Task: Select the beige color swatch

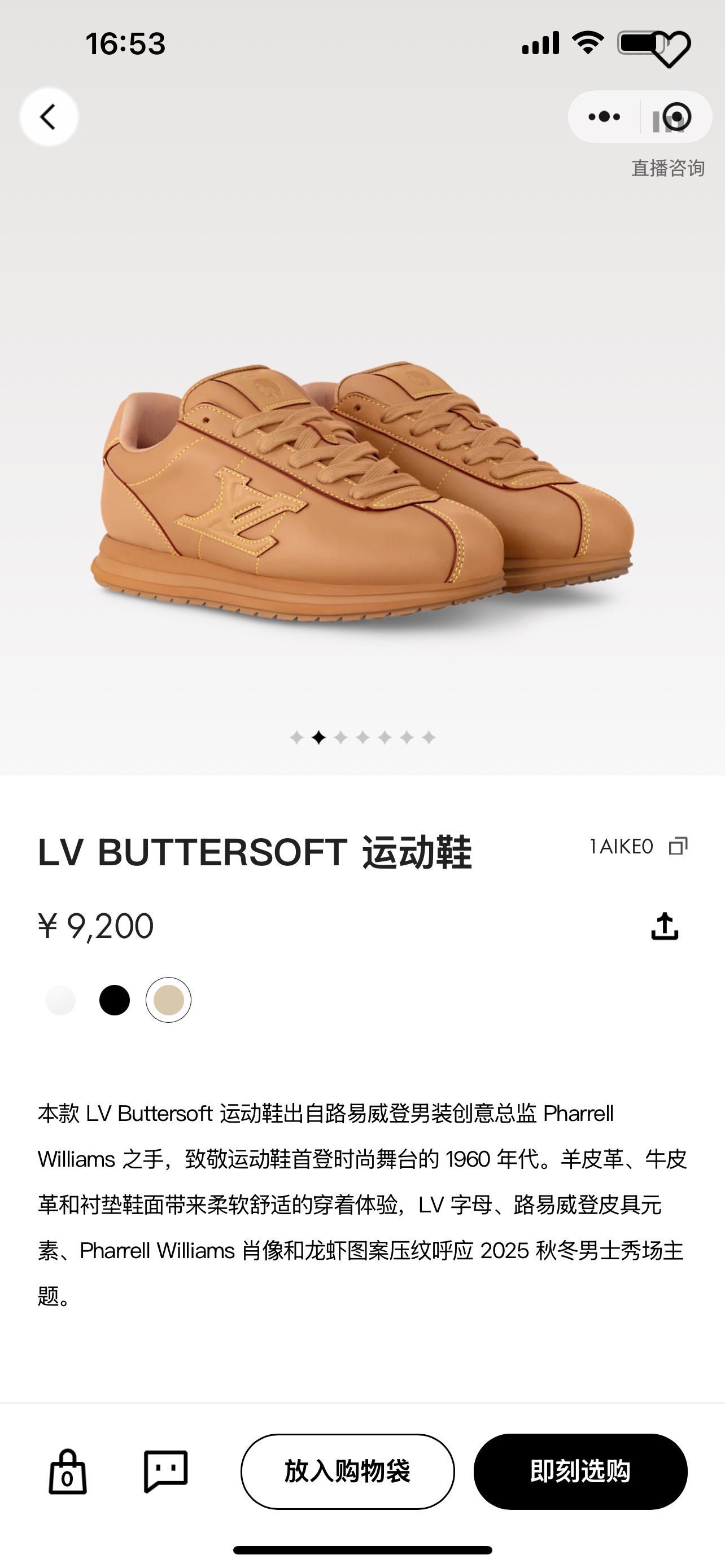Action: [x=169, y=1000]
